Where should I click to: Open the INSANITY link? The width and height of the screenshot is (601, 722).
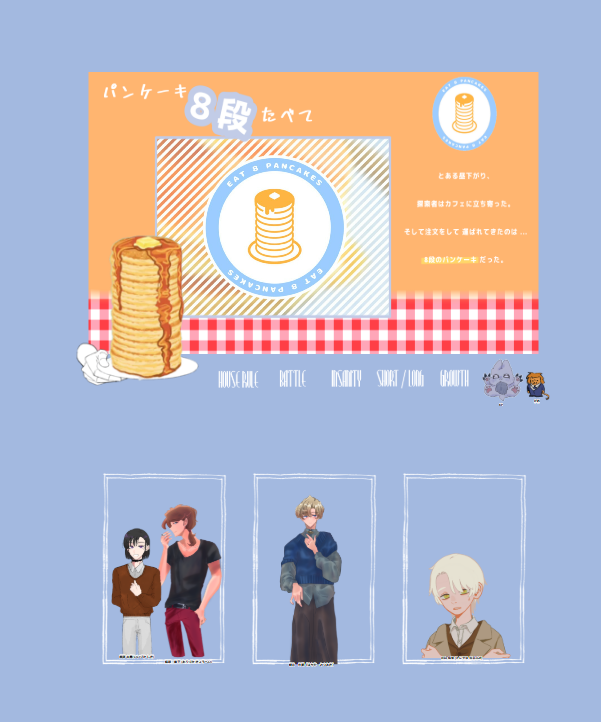pyautogui.click(x=345, y=379)
